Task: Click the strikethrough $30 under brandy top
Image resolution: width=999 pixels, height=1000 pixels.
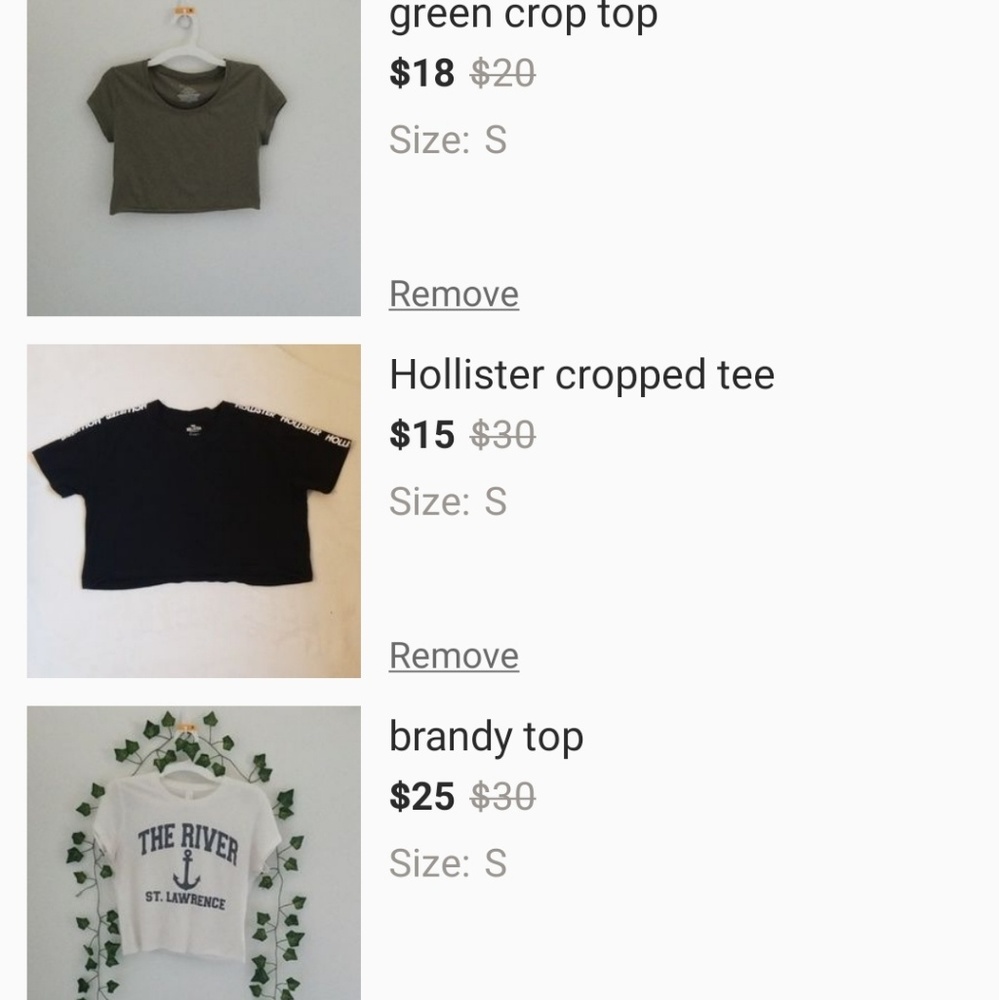Action: [503, 796]
